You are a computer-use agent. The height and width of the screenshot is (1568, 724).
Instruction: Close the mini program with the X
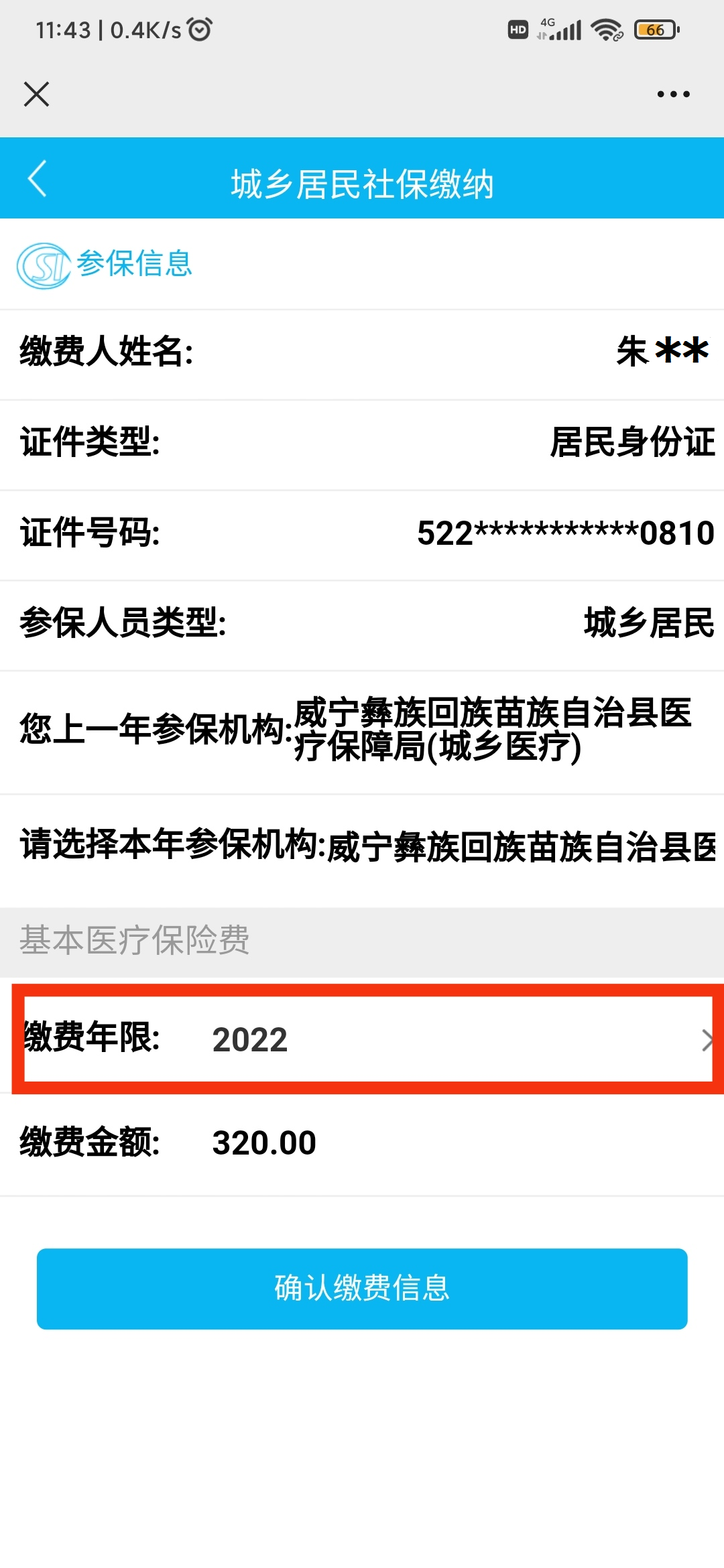pos(36,94)
